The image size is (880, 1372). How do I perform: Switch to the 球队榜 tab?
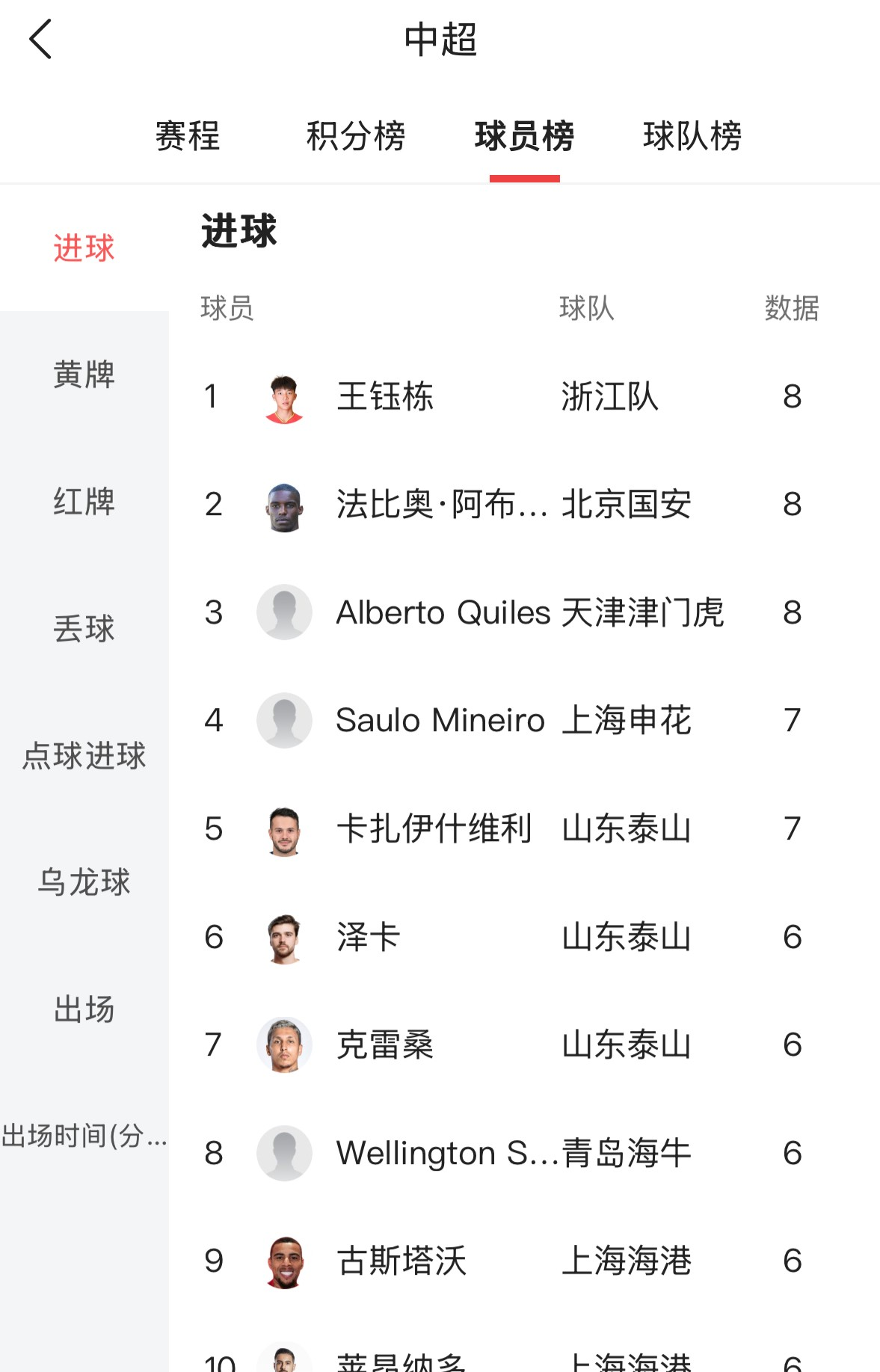click(x=692, y=136)
